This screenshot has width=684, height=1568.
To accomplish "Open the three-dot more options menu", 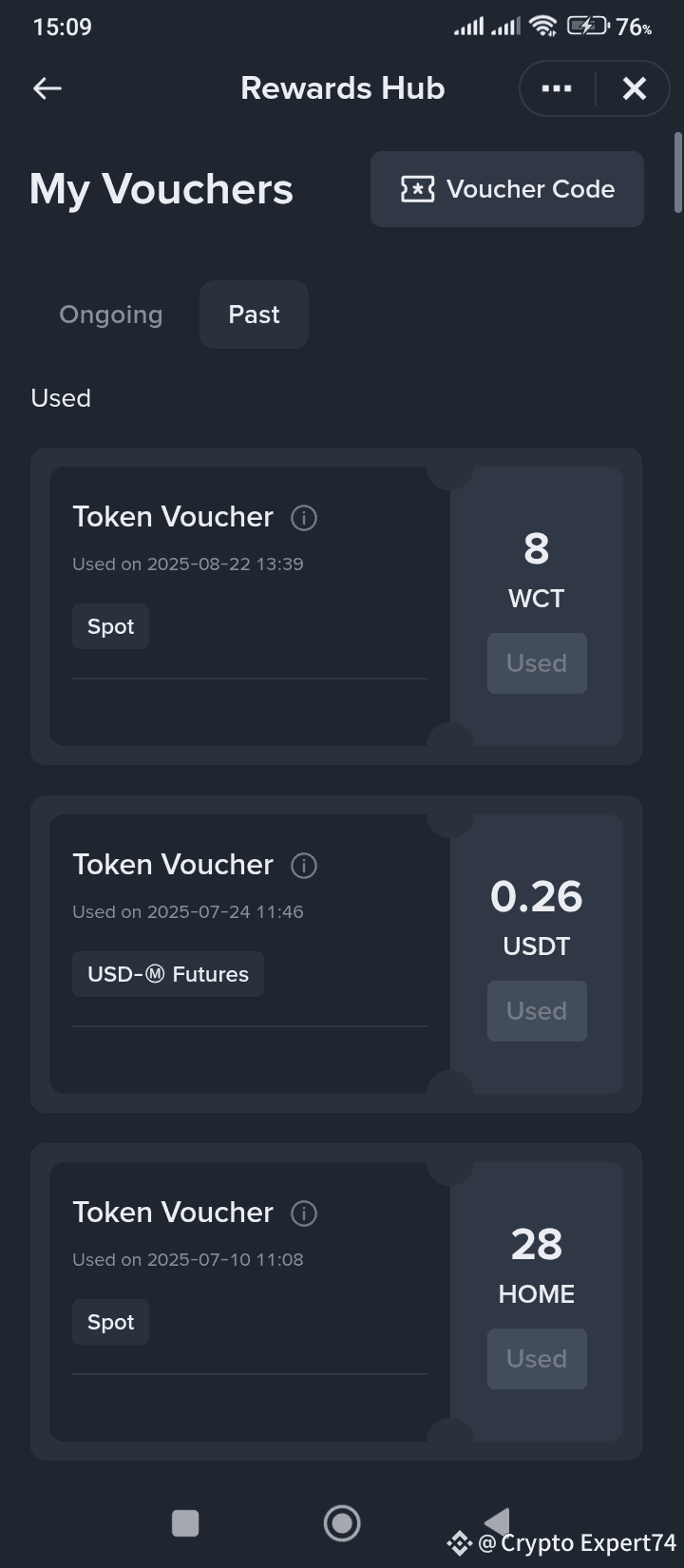I will click(557, 88).
